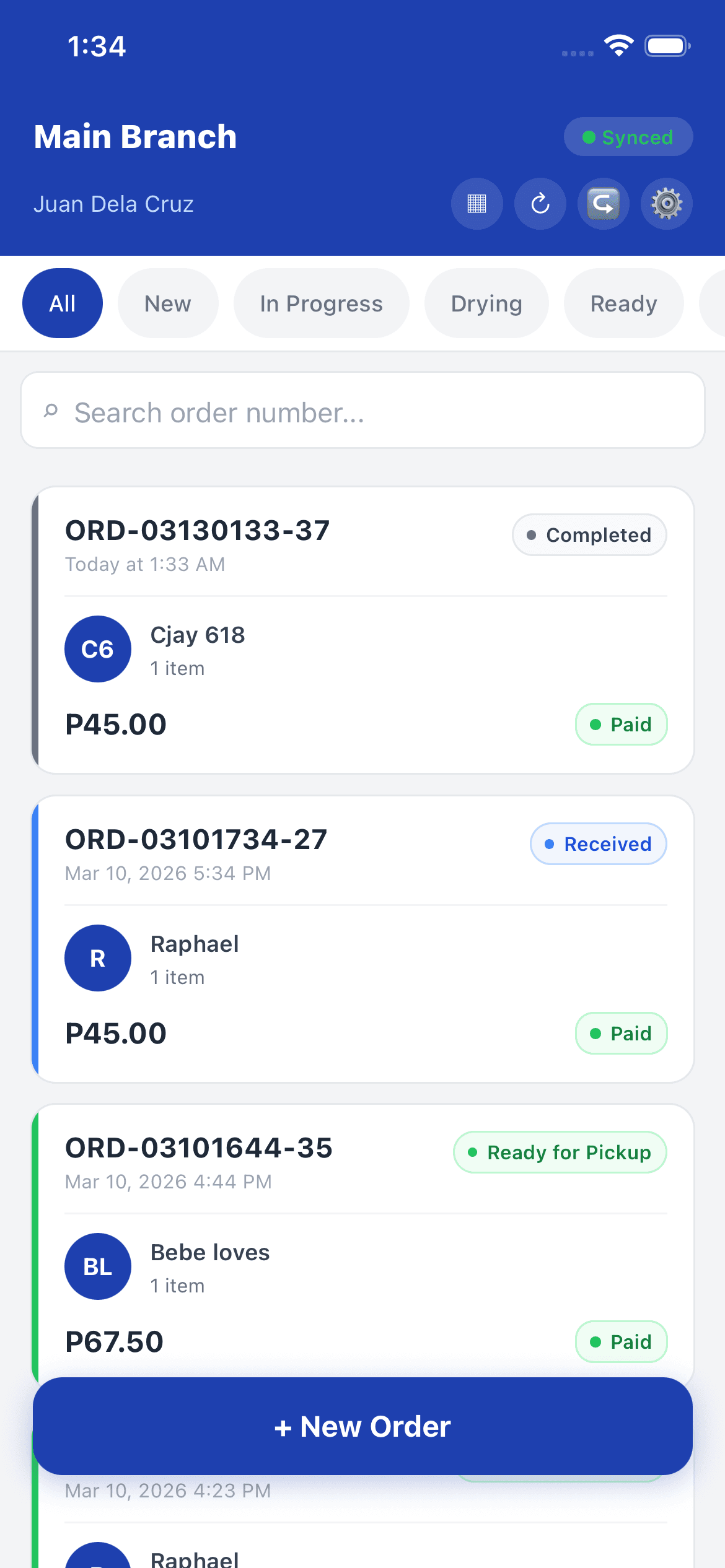
Task: Select the All orders filter
Action: click(x=62, y=303)
